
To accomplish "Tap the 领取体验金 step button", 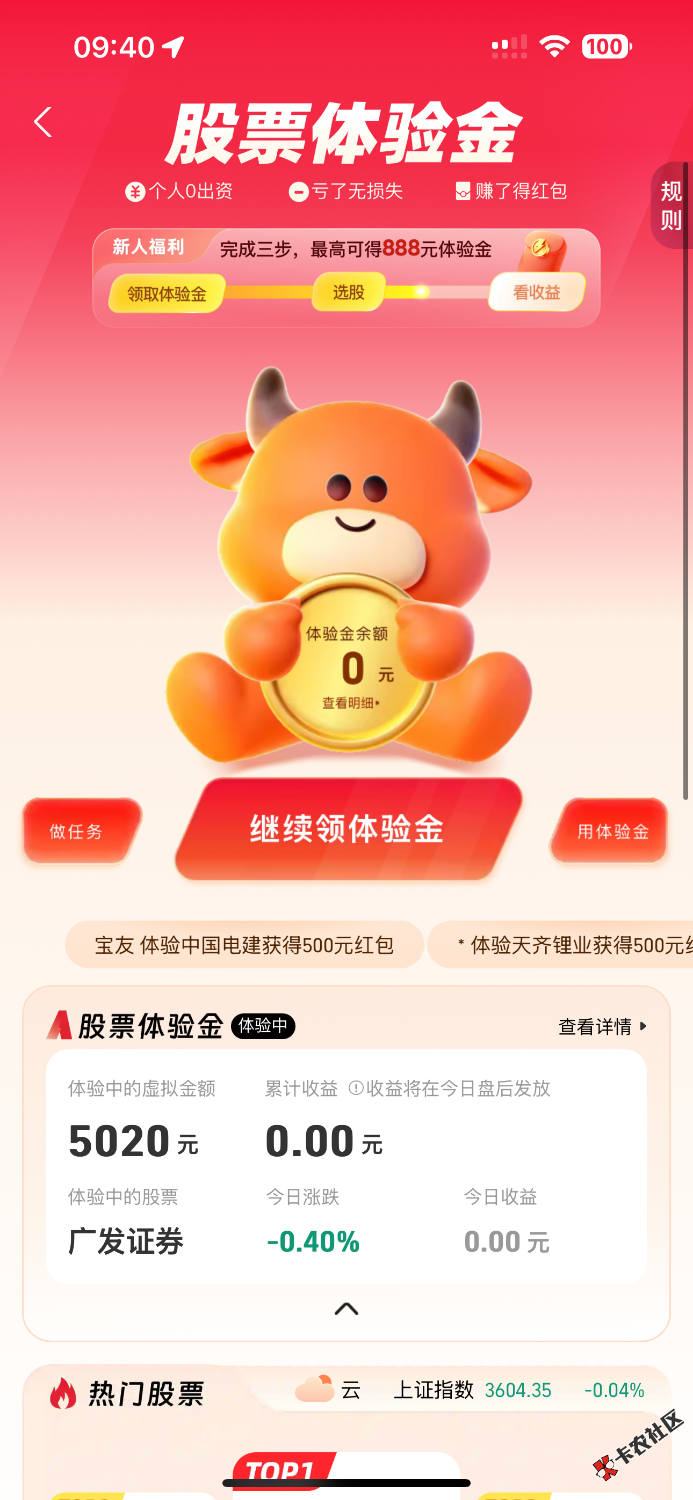I will coord(166,294).
